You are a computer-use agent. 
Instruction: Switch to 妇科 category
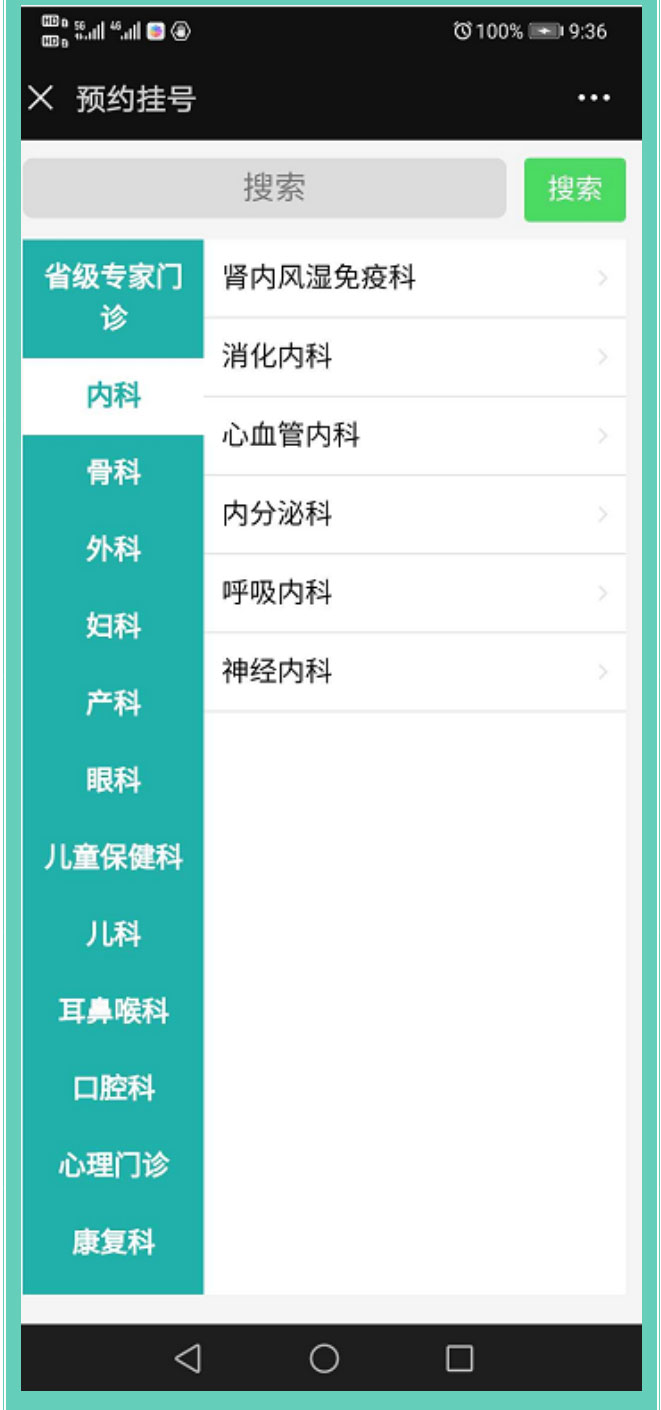pos(113,626)
